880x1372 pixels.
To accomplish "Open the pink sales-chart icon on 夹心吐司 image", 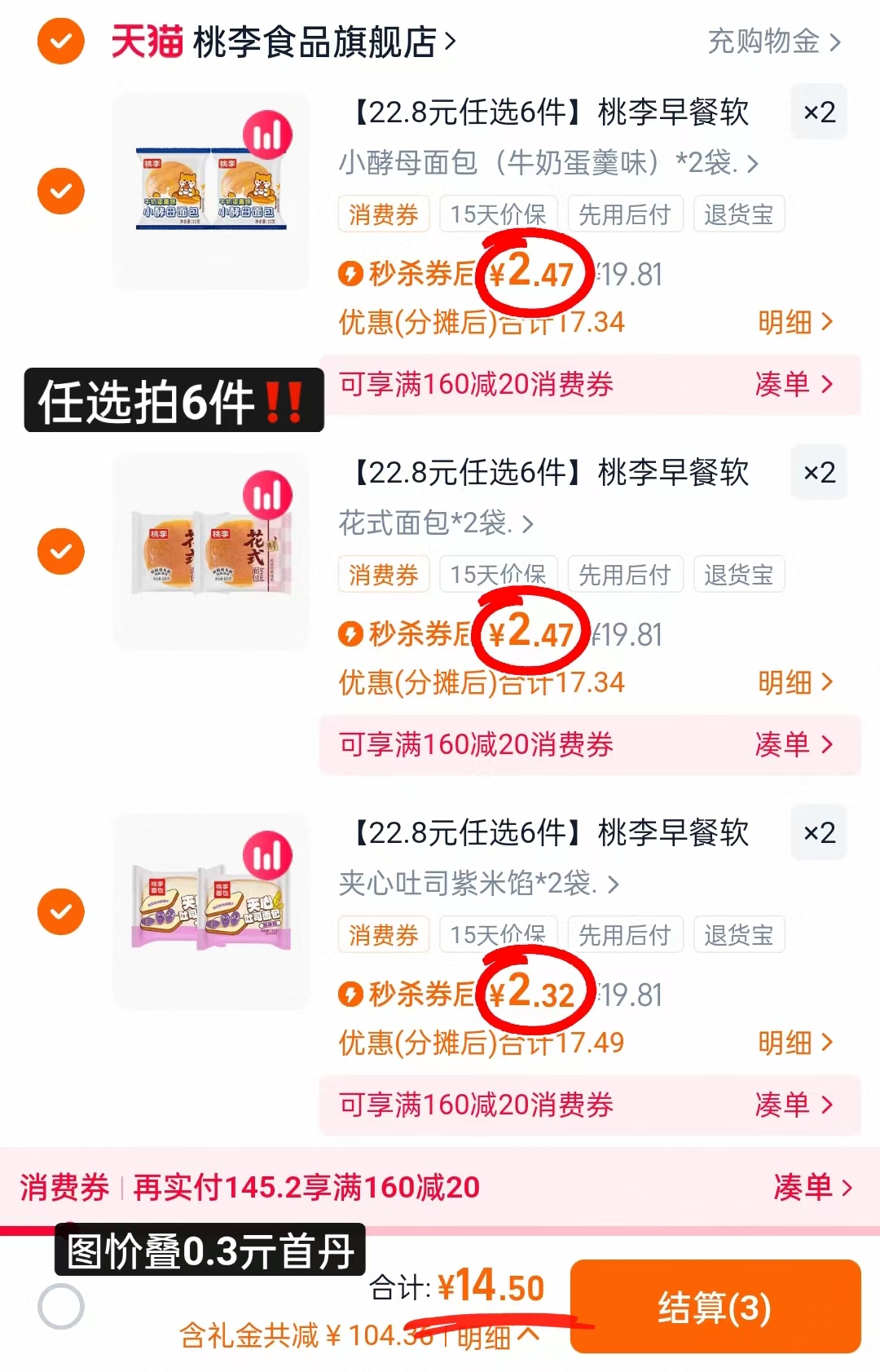I will 269,856.
